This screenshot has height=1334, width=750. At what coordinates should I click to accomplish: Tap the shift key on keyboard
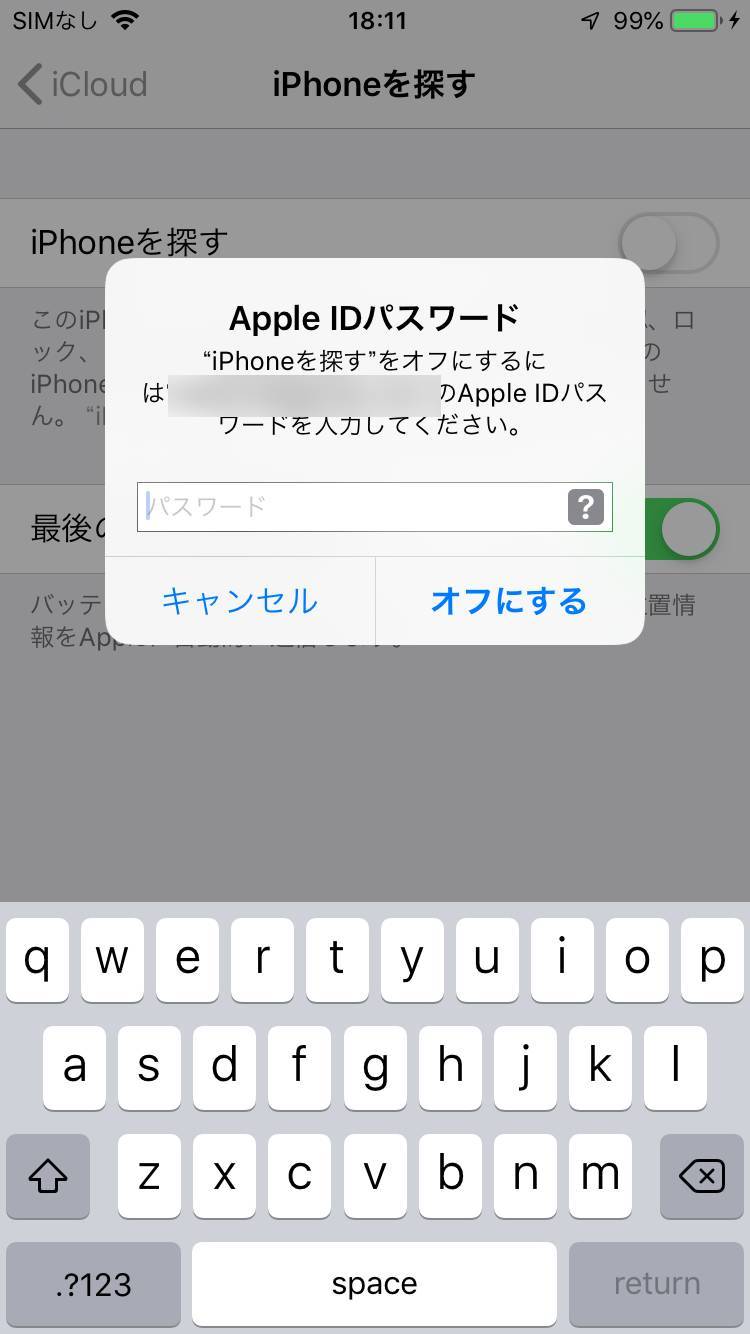click(x=48, y=1176)
